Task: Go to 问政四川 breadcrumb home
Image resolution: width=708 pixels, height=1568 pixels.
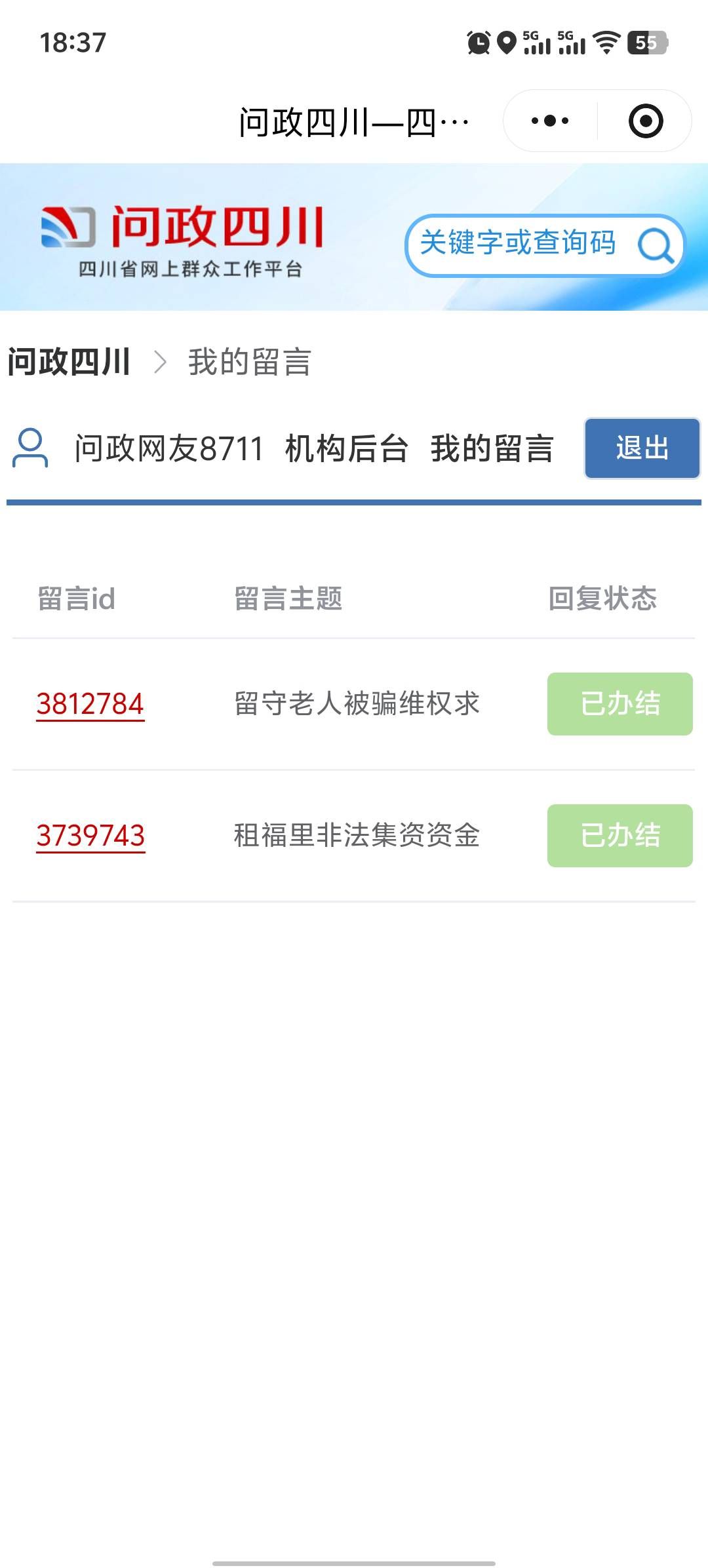Action: pos(69,362)
